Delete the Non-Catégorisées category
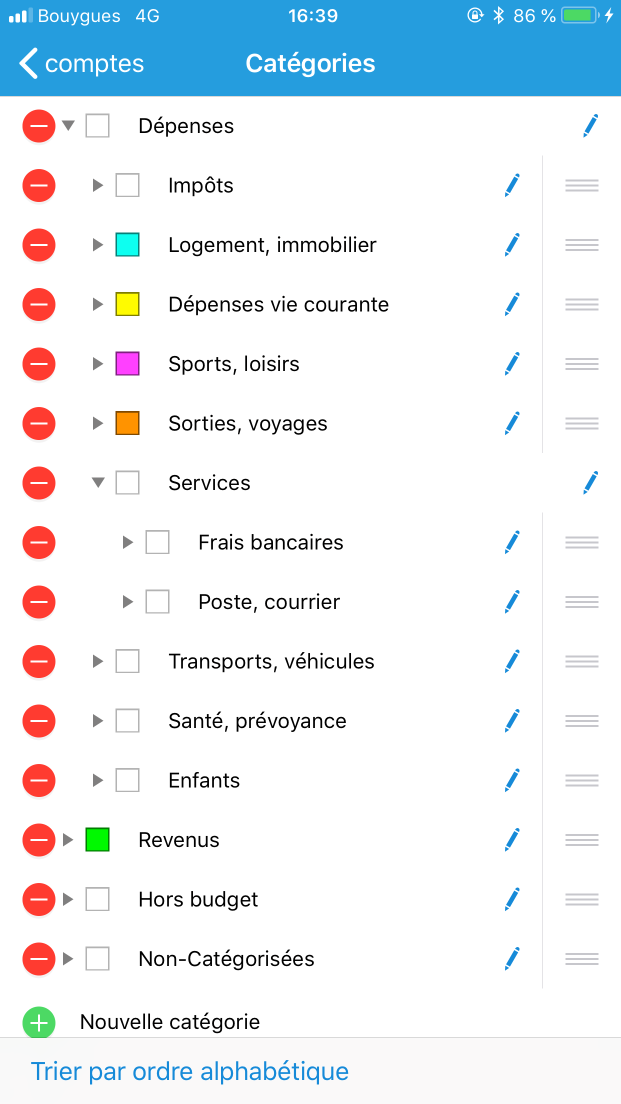The image size is (621, 1104). 39,959
